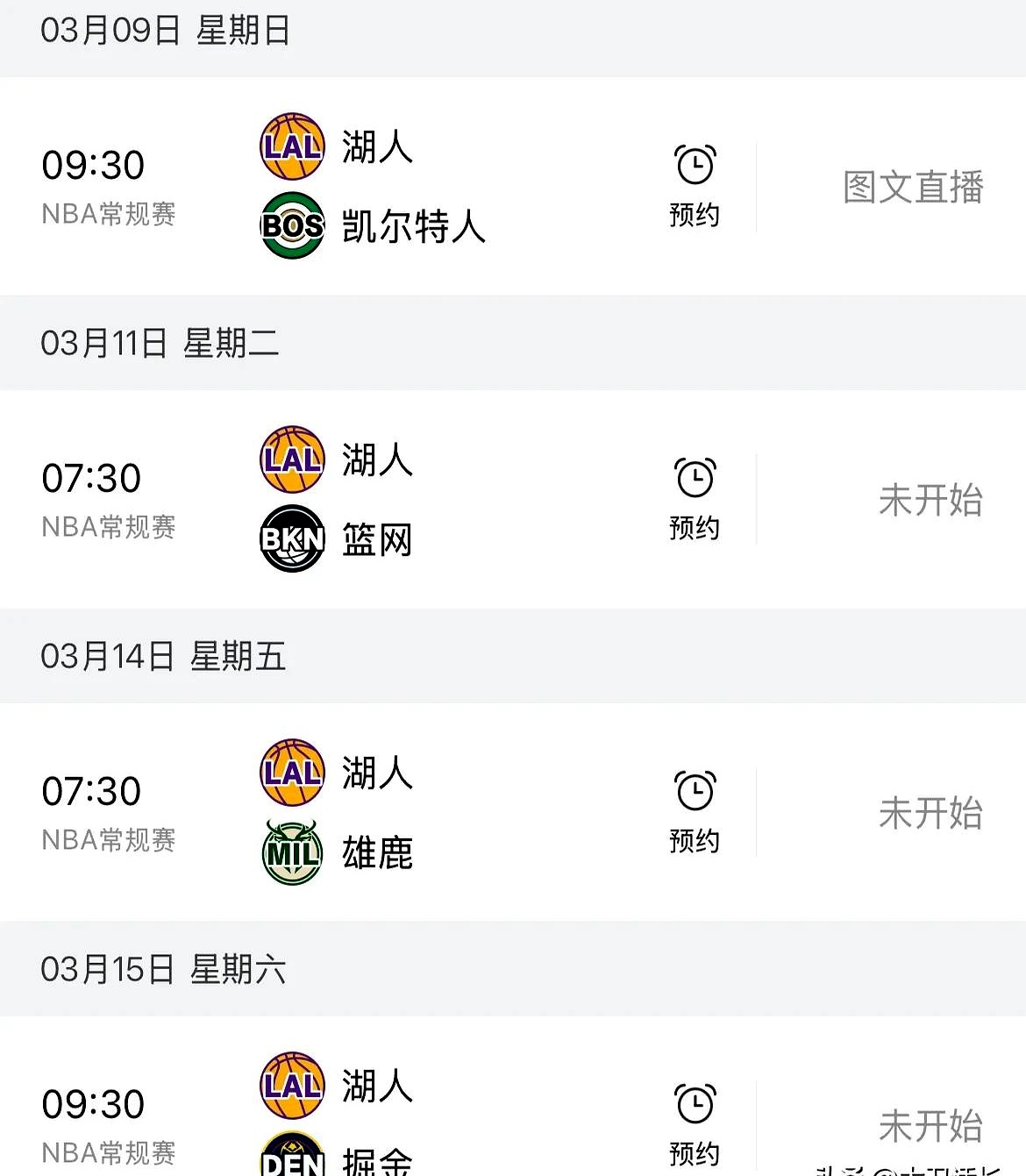Set reminder for Lakers vs Celtics game

pyautogui.click(x=695, y=186)
